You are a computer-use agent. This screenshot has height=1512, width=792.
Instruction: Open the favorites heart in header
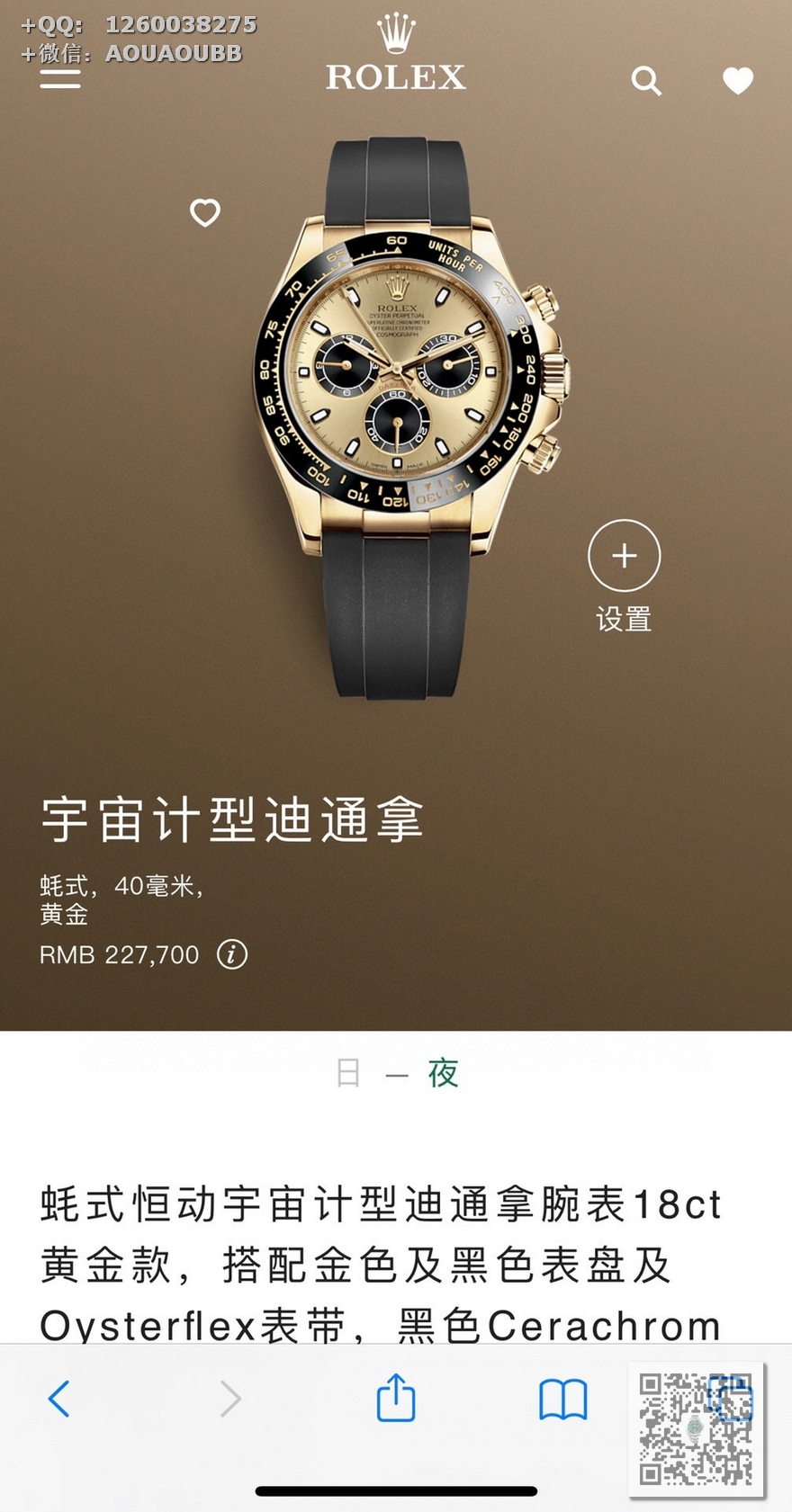tap(738, 81)
